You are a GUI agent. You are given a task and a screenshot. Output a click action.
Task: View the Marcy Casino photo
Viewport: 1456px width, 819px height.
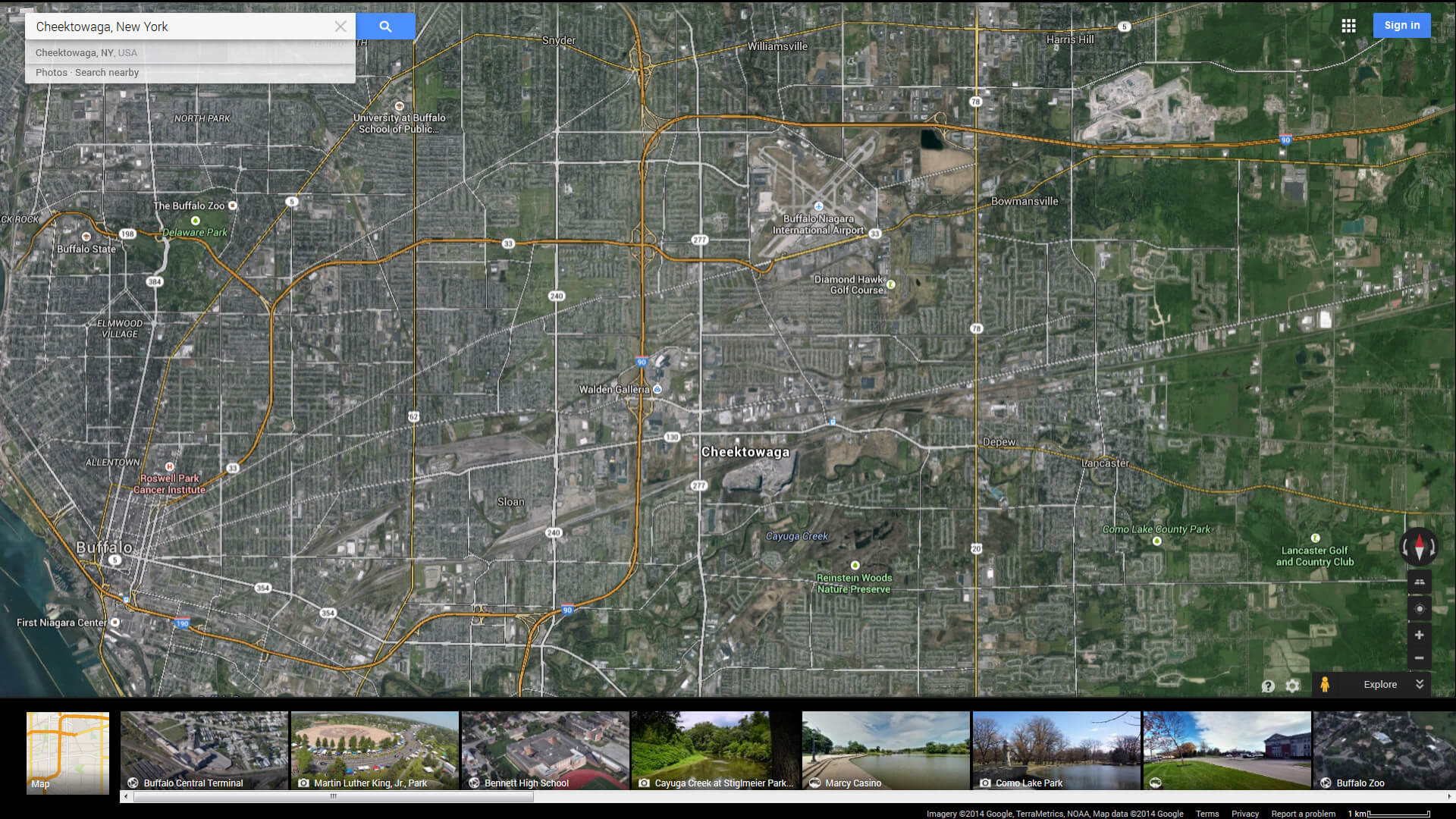tap(886, 751)
